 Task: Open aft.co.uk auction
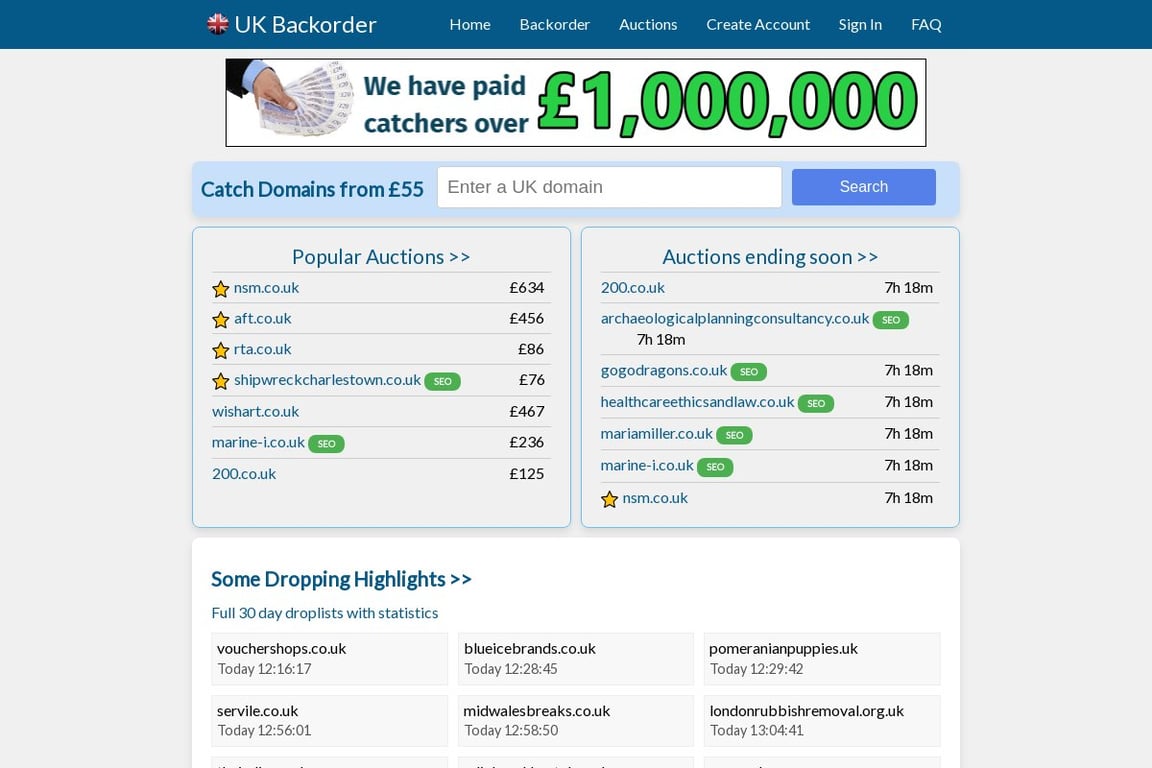click(262, 318)
